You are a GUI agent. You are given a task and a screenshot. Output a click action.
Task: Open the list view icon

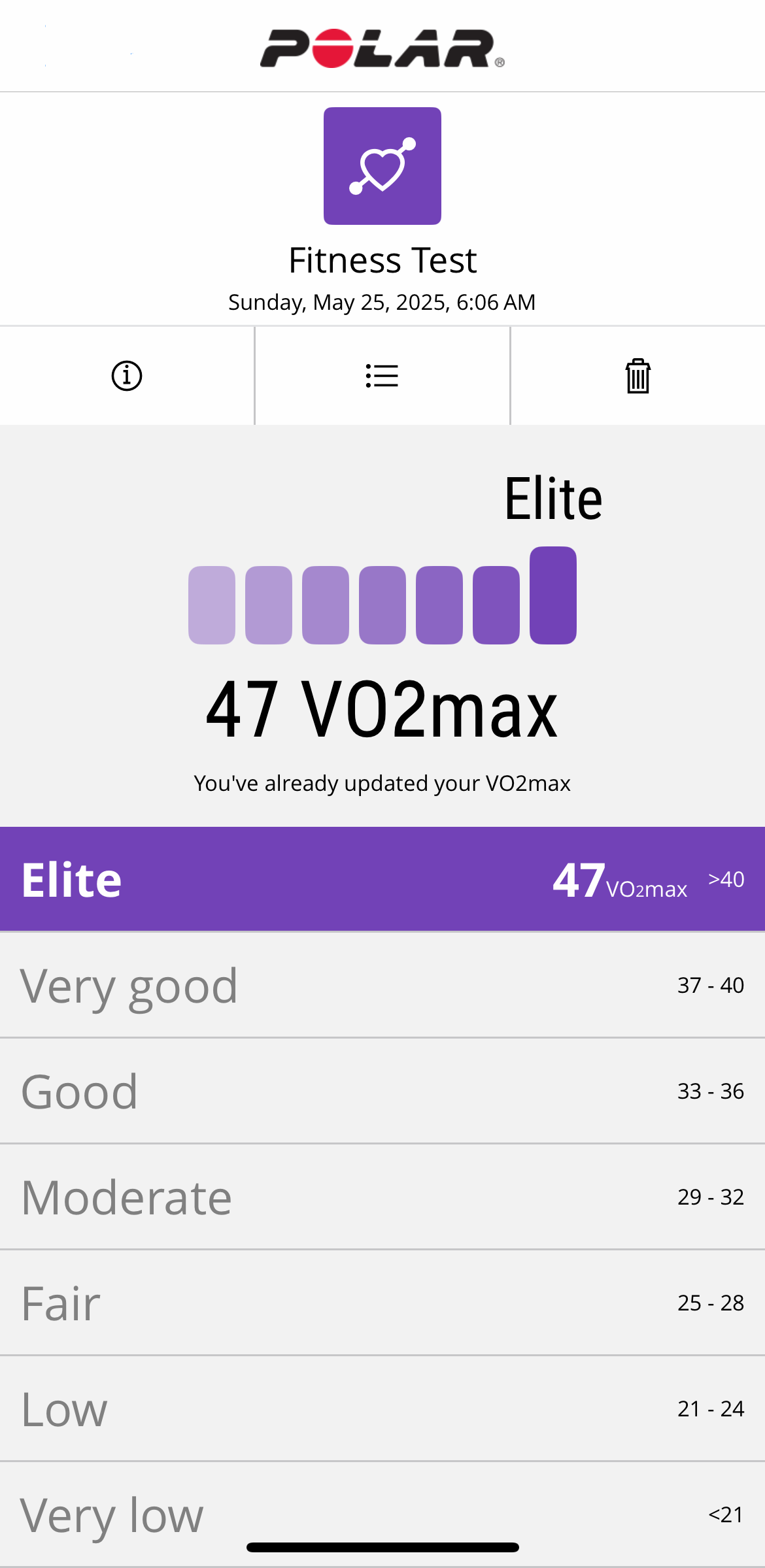(x=382, y=376)
